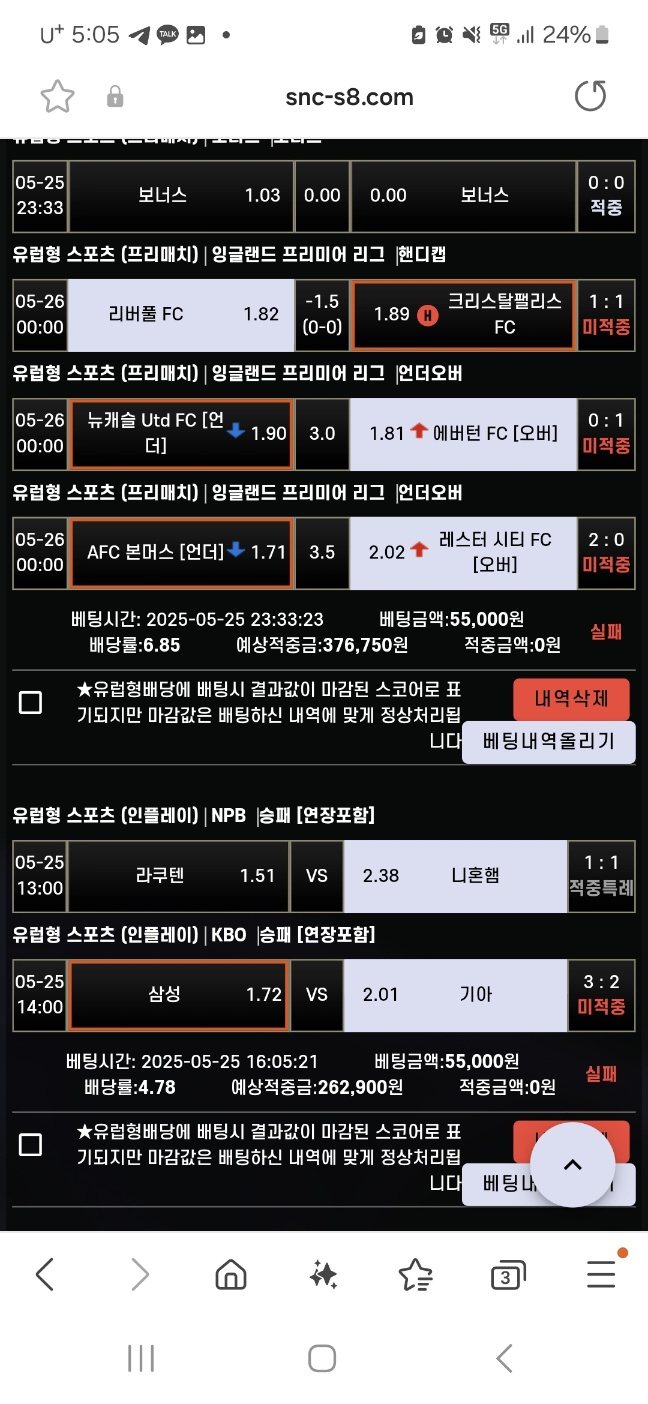This screenshot has height=1404, width=648.
Task: Open the site security padlock info
Action: (115, 97)
